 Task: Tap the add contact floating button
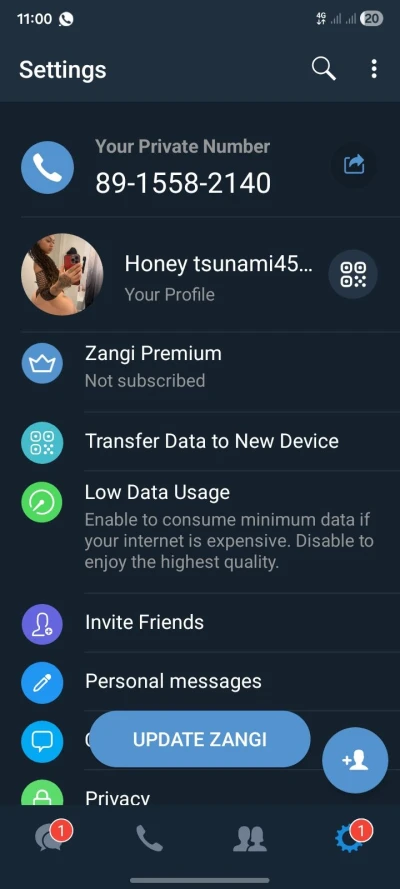click(x=355, y=760)
